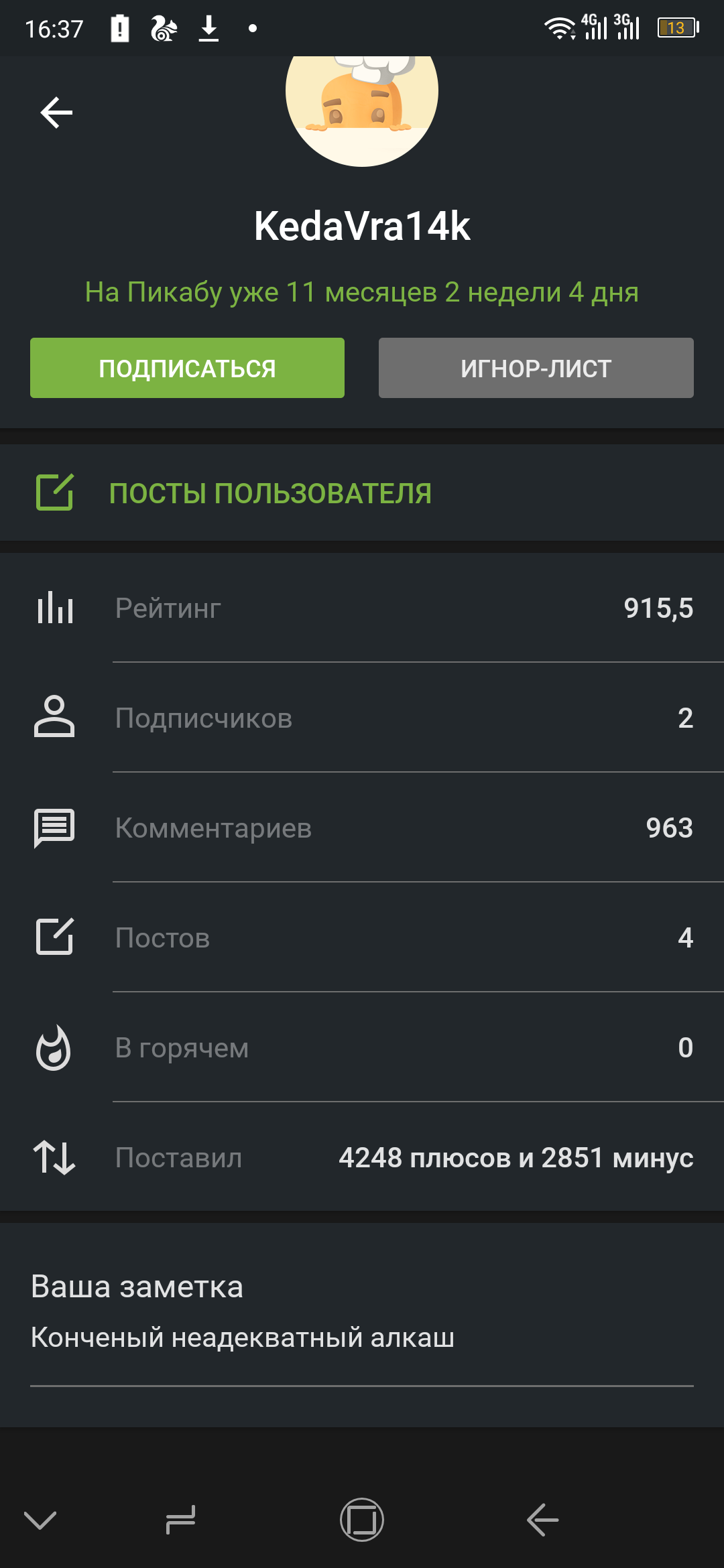Tap the system back arrow in navigation bar
Screen dimensions: 724x1568
[x=543, y=1520]
